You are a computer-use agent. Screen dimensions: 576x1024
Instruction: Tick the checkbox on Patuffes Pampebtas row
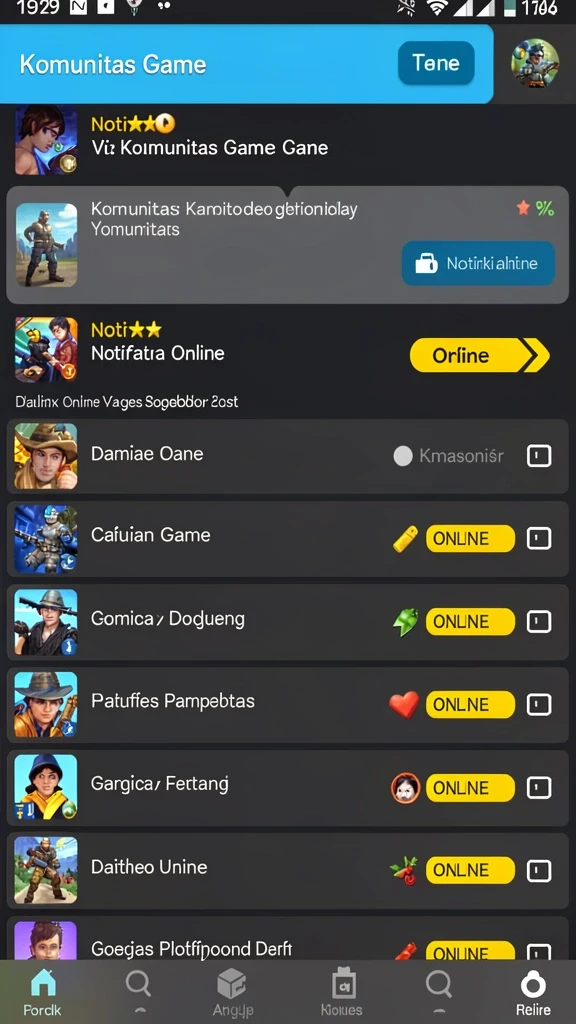(x=539, y=705)
